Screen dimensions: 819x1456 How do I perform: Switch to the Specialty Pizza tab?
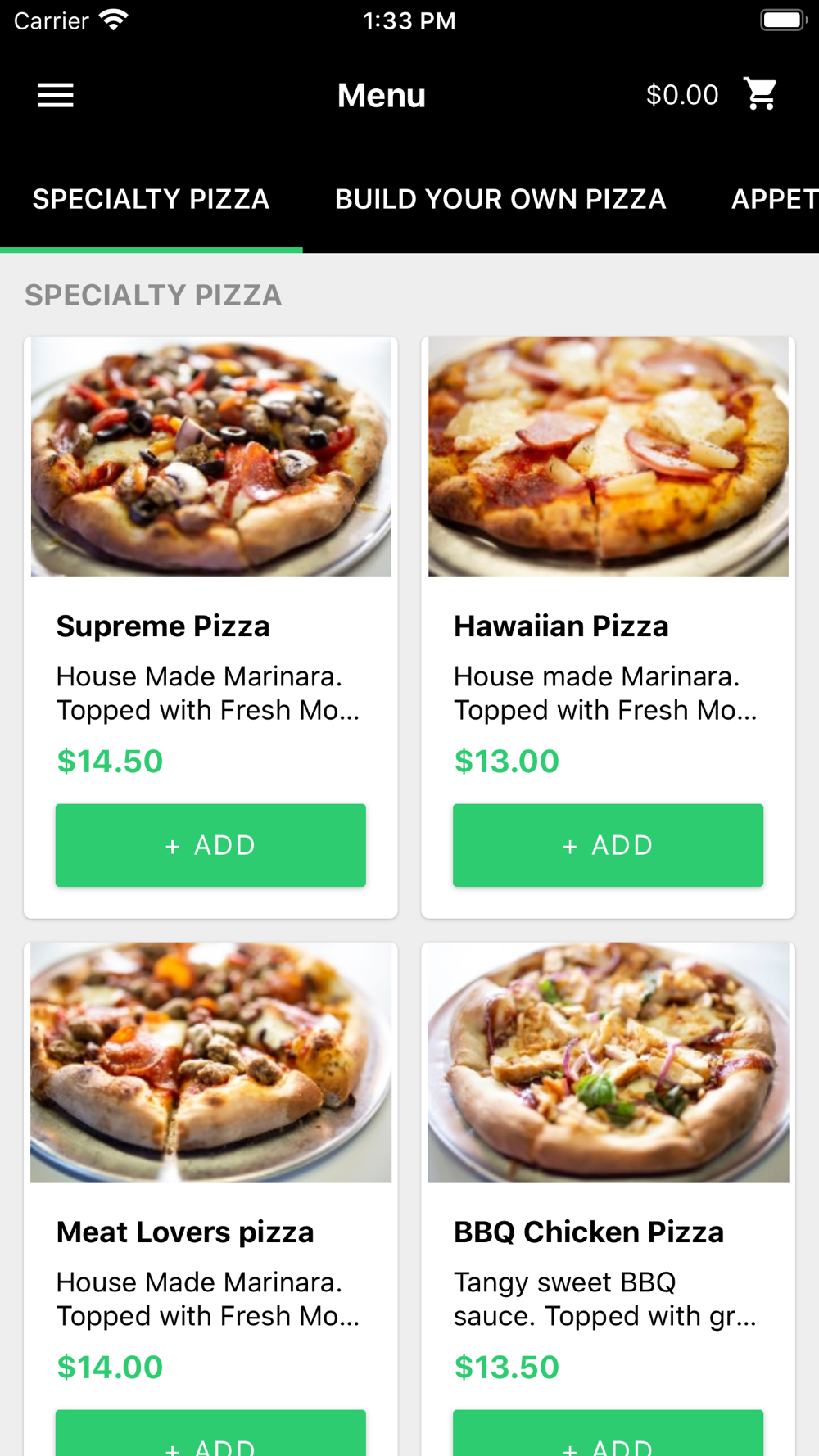(x=151, y=199)
